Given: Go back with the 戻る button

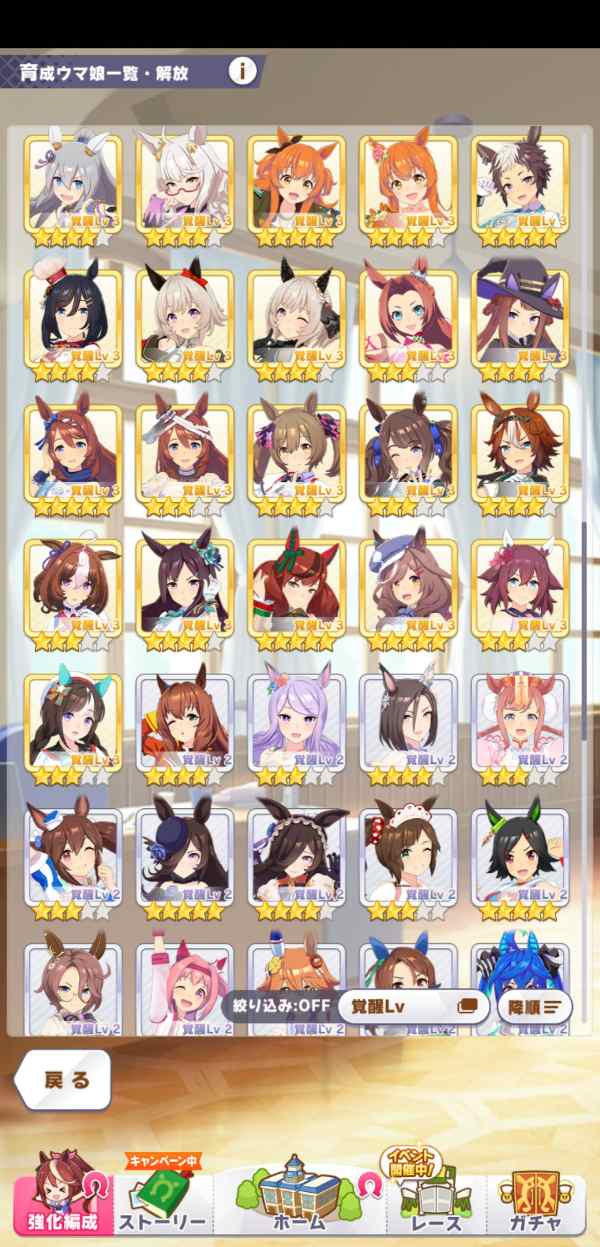Looking at the screenshot, I should coord(65,1080).
